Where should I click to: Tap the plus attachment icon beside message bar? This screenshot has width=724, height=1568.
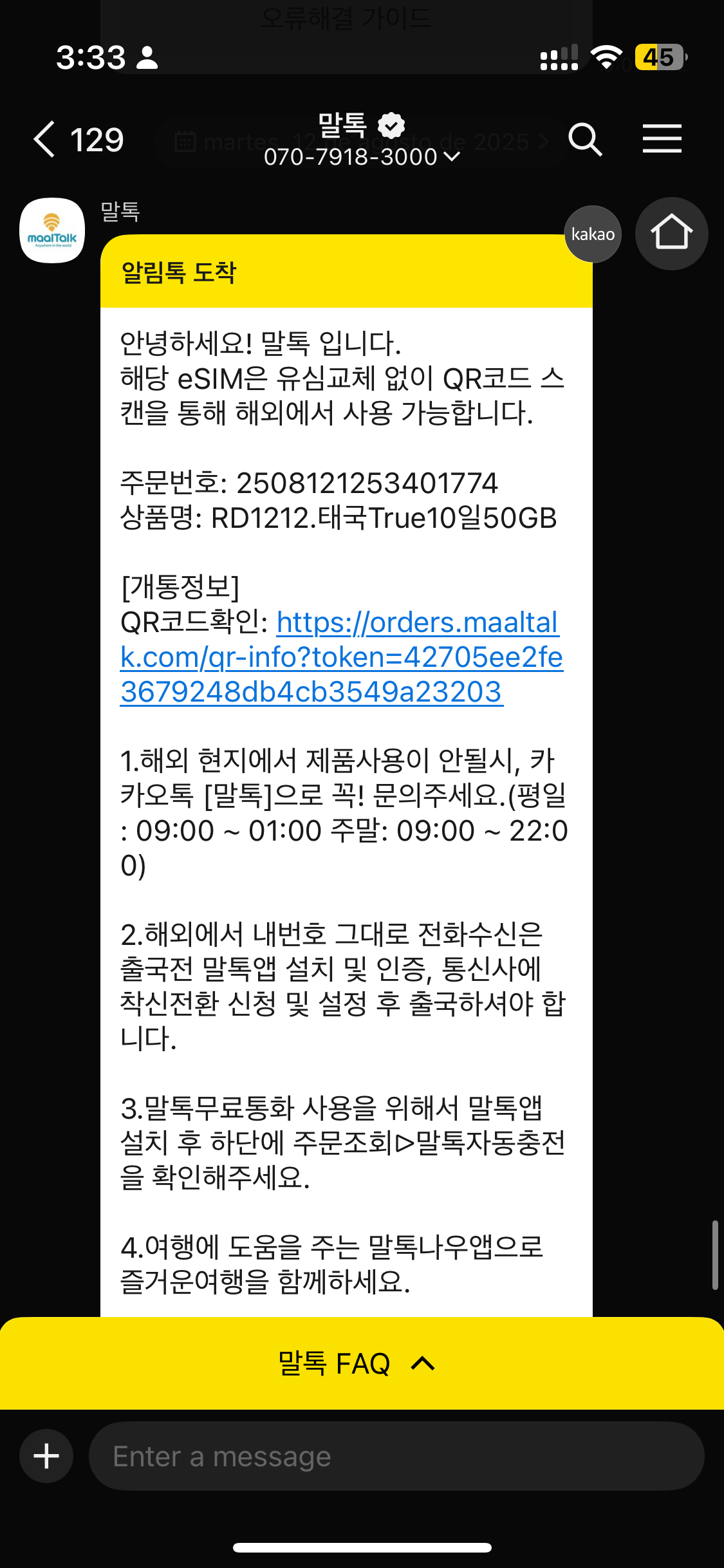pos(46,1455)
